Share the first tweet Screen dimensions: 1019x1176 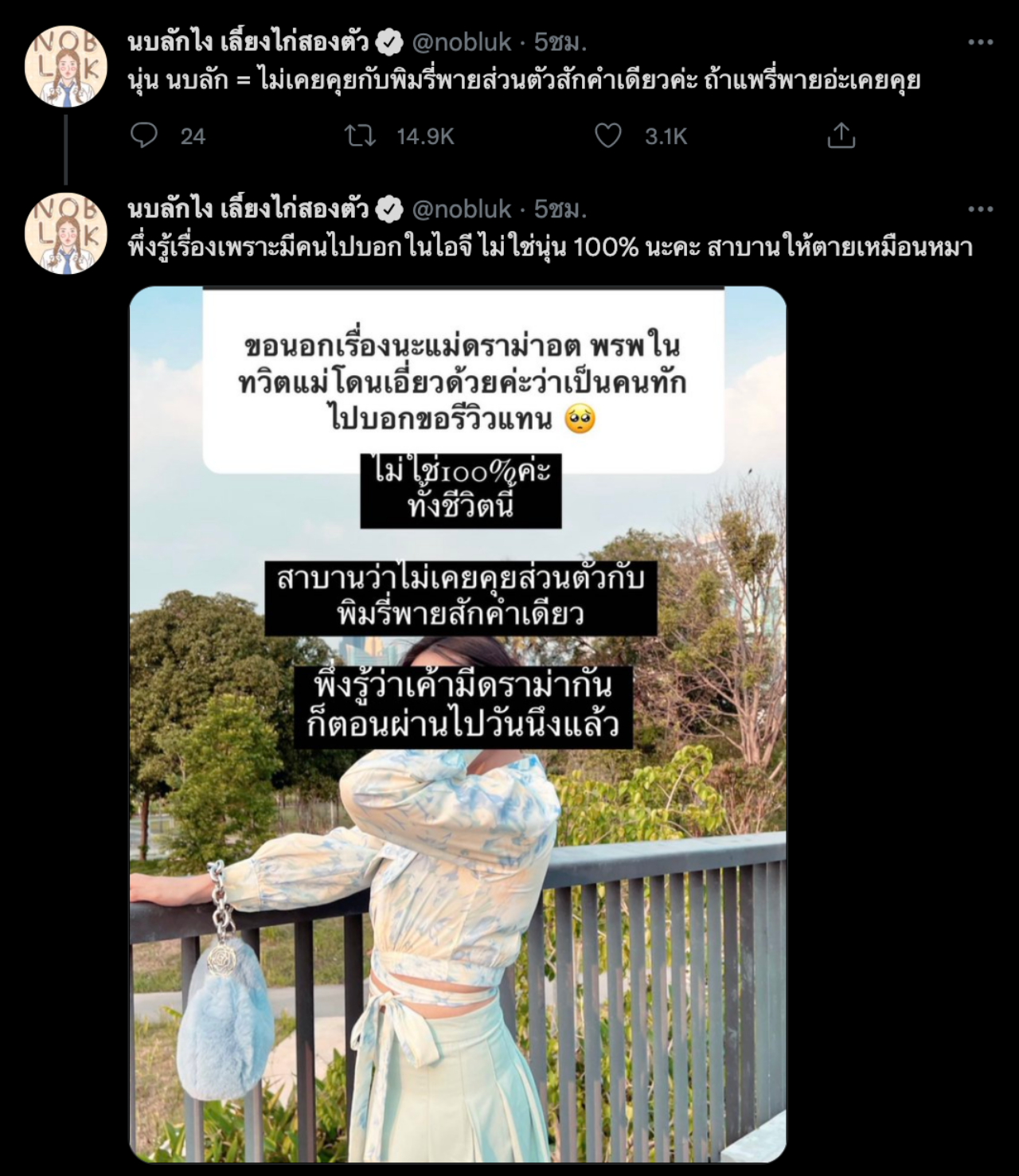841,136
